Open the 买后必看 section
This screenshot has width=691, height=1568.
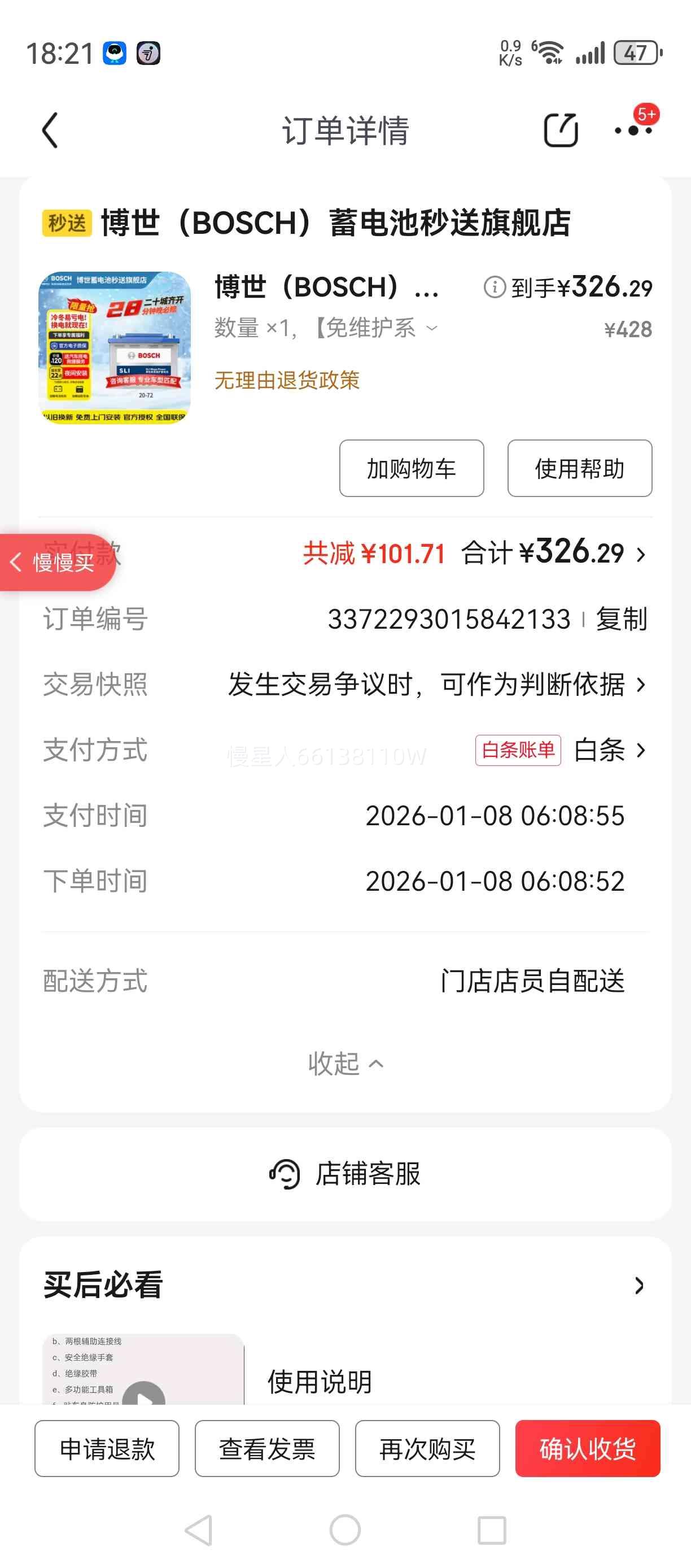[x=345, y=1286]
